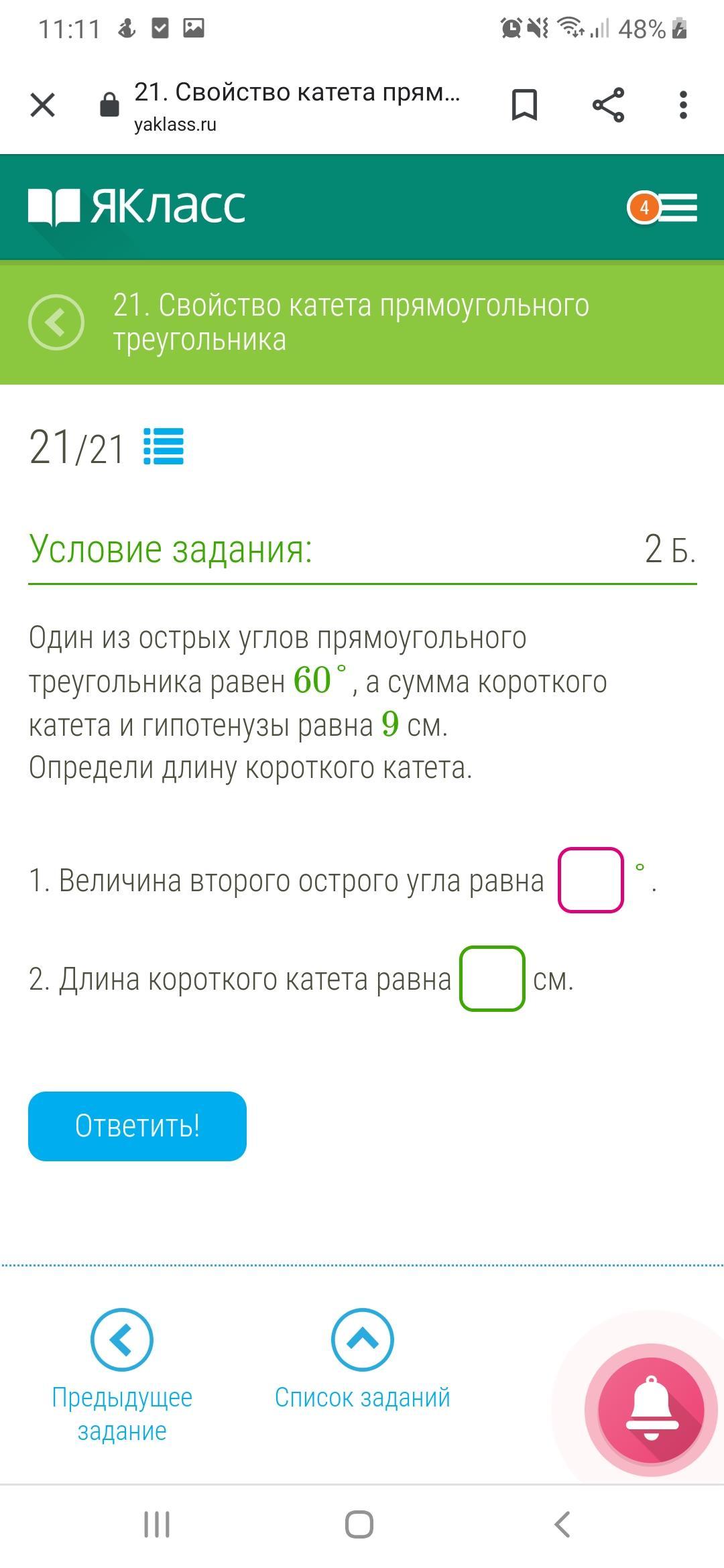Submit the answer with Ответить!
Image resolution: width=724 pixels, height=1568 pixels.
pos(137,1126)
